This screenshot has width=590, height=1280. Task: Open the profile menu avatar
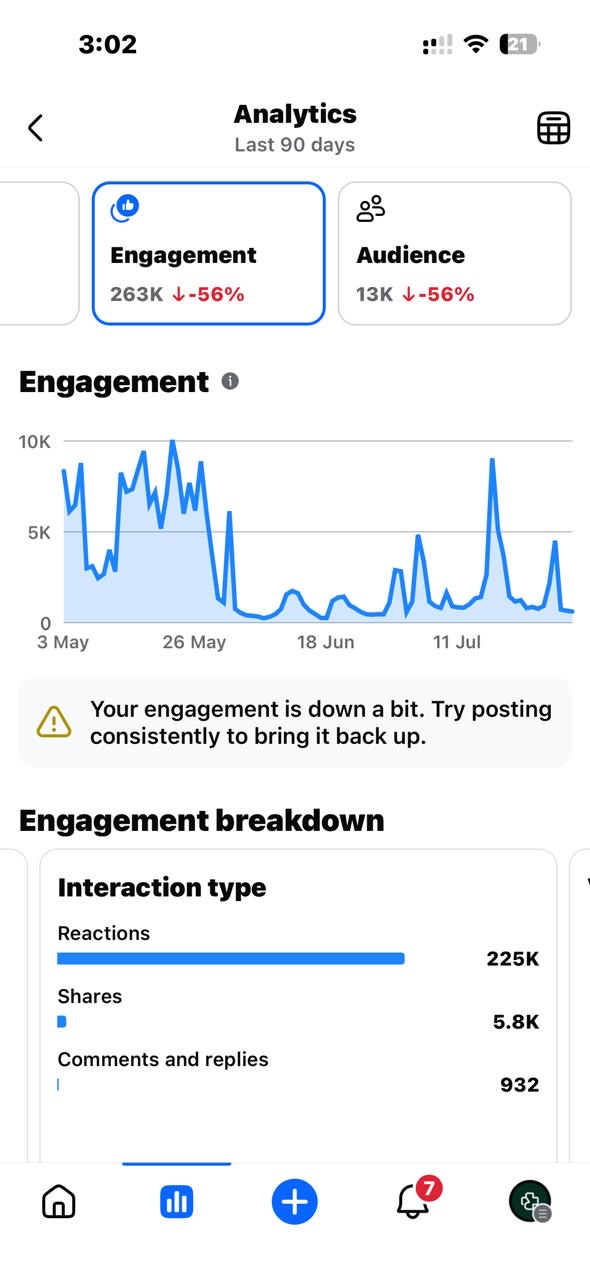click(530, 1202)
